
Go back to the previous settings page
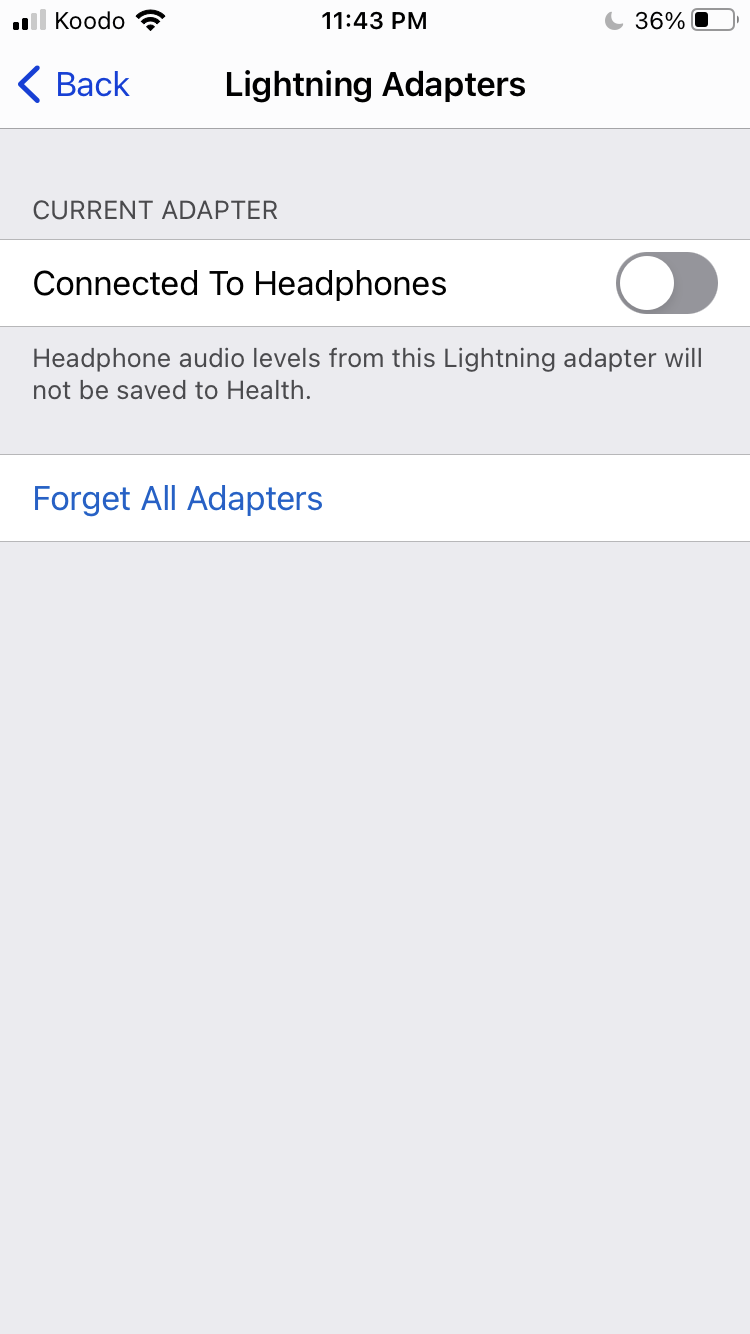[x=75, y=85]
